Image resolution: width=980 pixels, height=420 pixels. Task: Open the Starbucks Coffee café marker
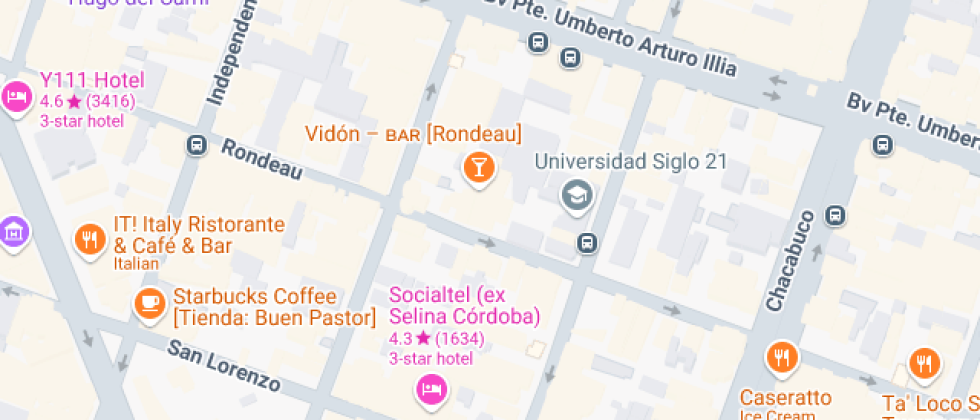(x=151, y=304)
